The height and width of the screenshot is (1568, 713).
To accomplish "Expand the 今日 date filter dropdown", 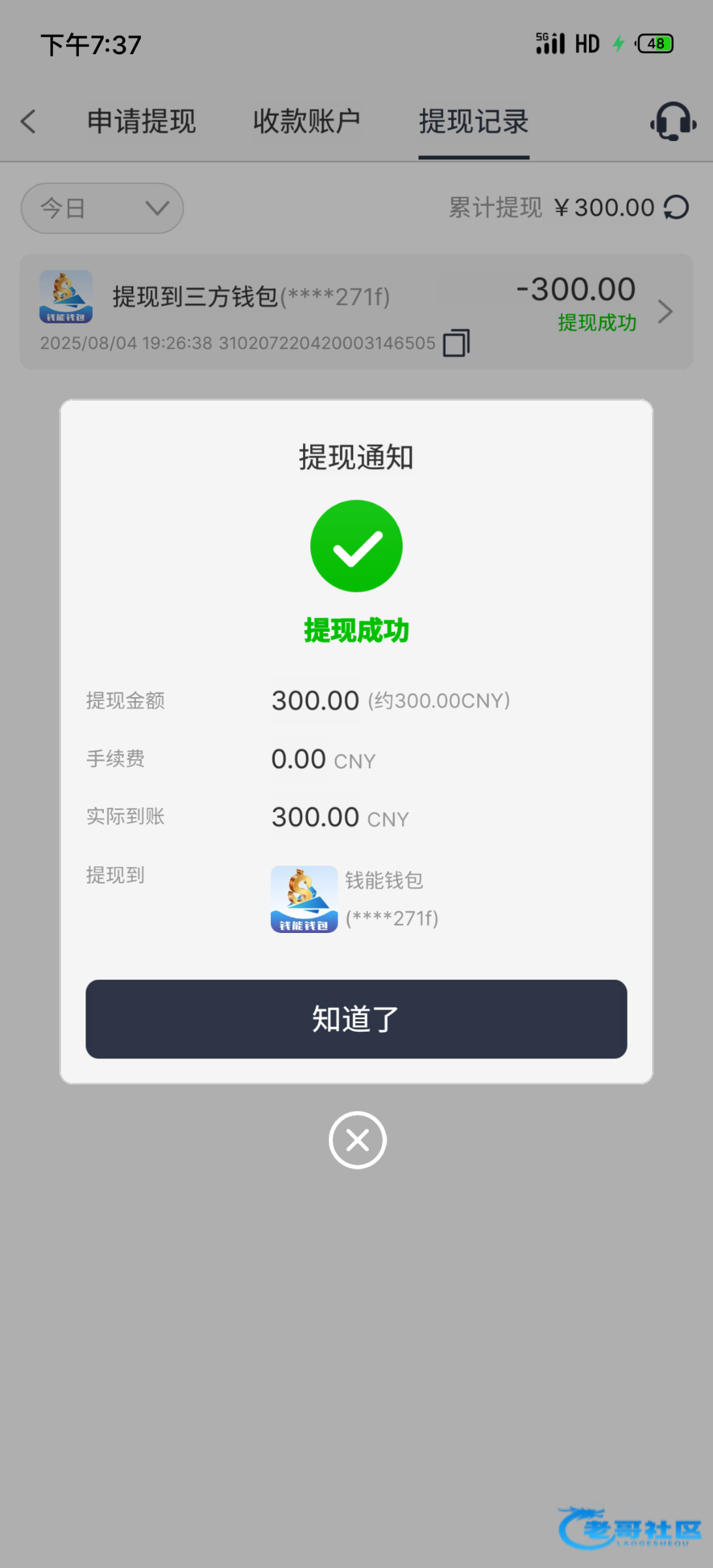I will click(102, 208).
